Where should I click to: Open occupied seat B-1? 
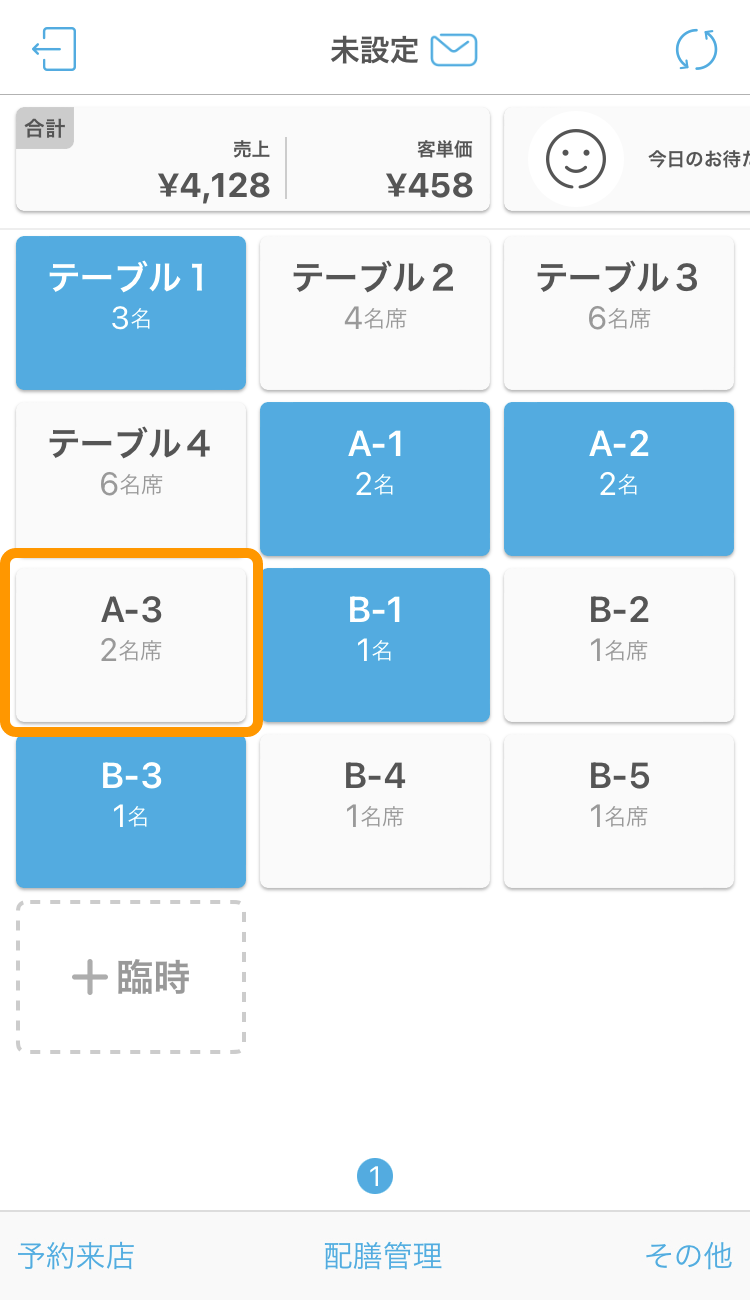375,645
